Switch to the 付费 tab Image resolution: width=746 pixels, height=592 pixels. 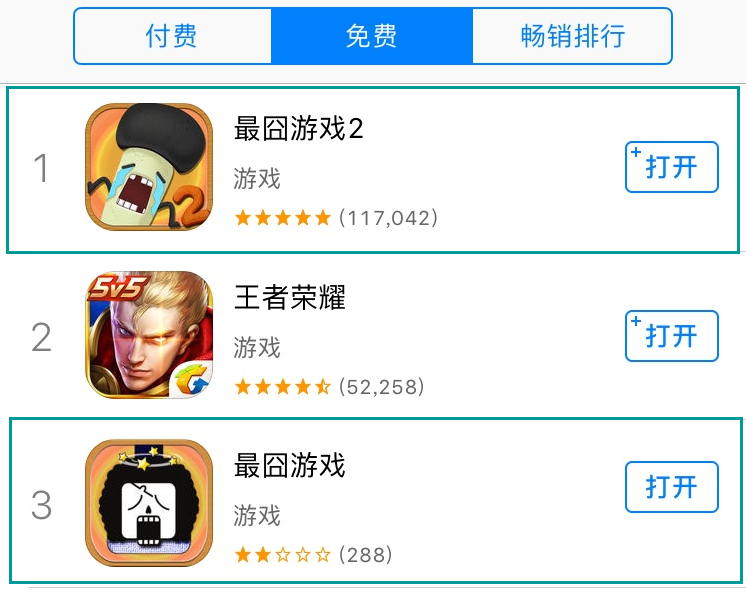pos(172,37)
